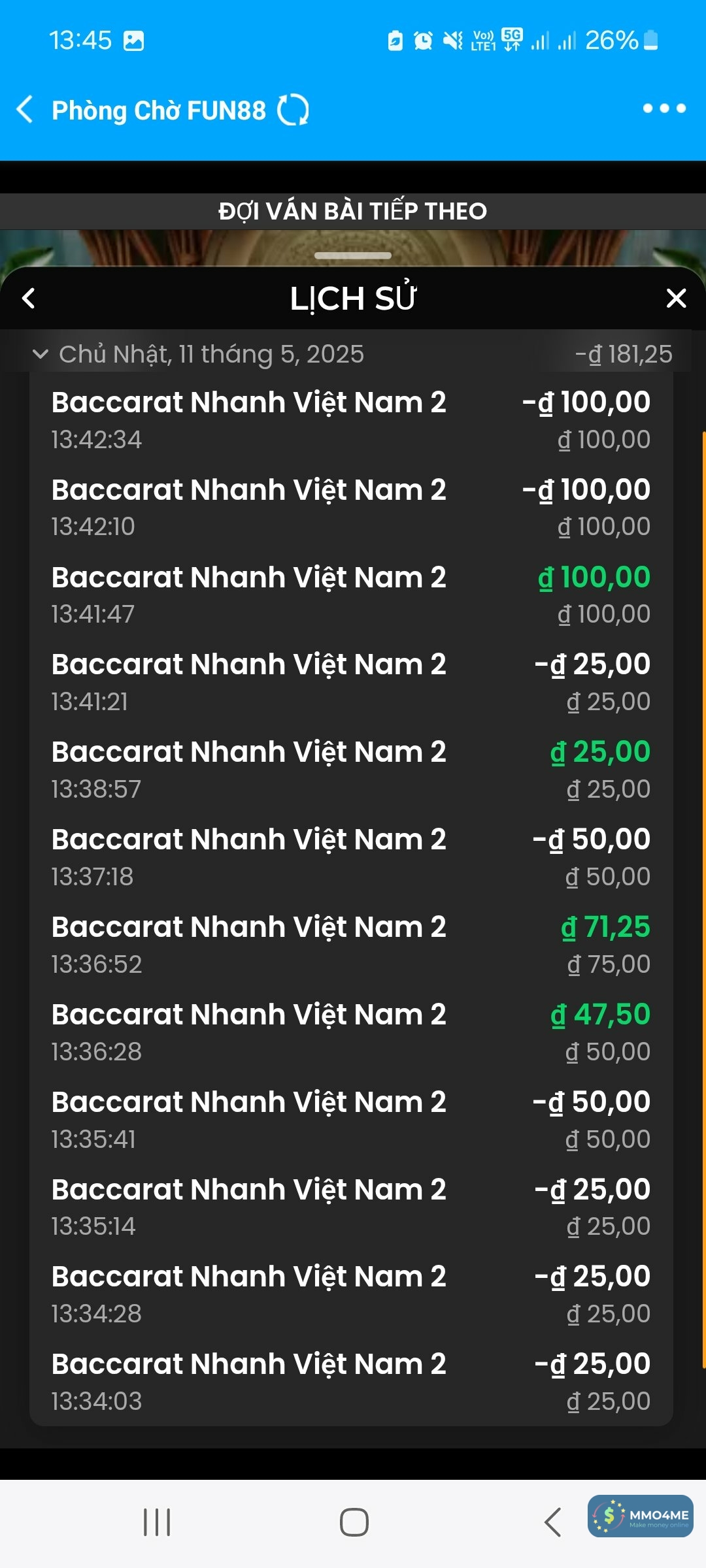Viewport: 706px width, 1568px height.
Task: Open the 13:37:18 Baccarat entry
Action: click(351, 857)
